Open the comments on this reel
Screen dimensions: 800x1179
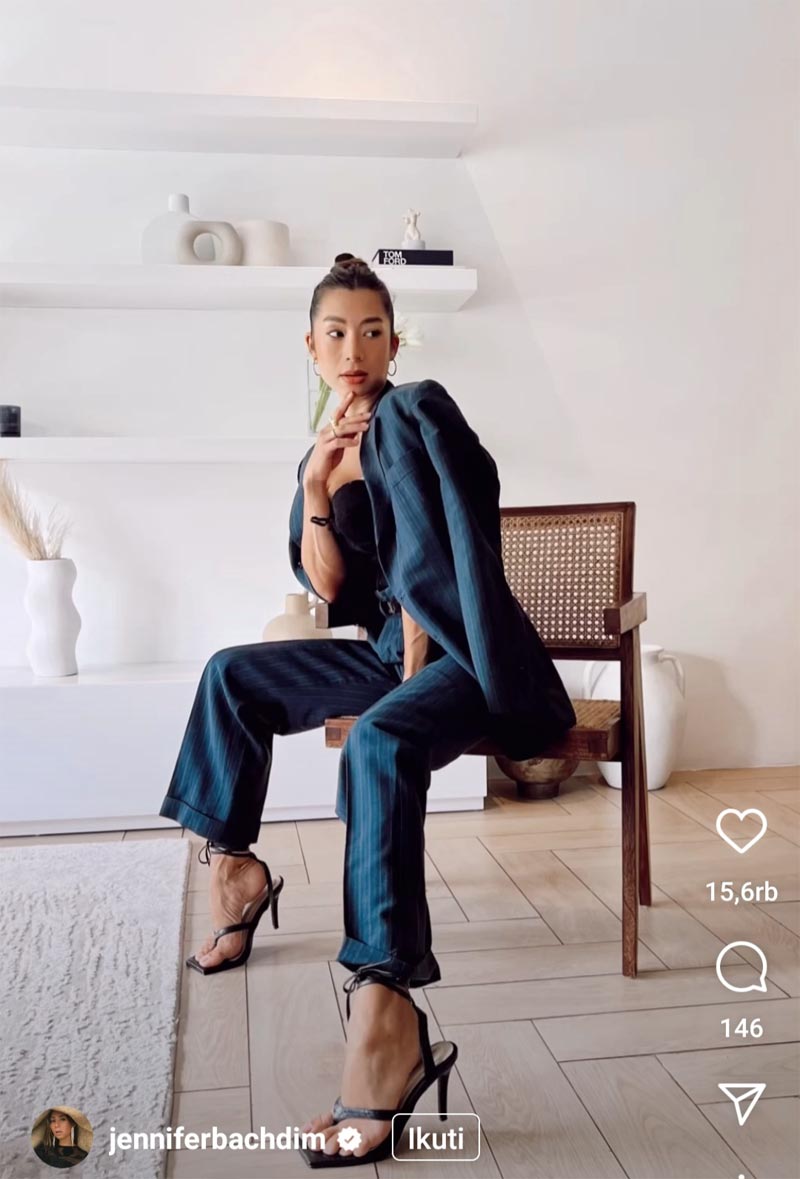pos(741,967)
